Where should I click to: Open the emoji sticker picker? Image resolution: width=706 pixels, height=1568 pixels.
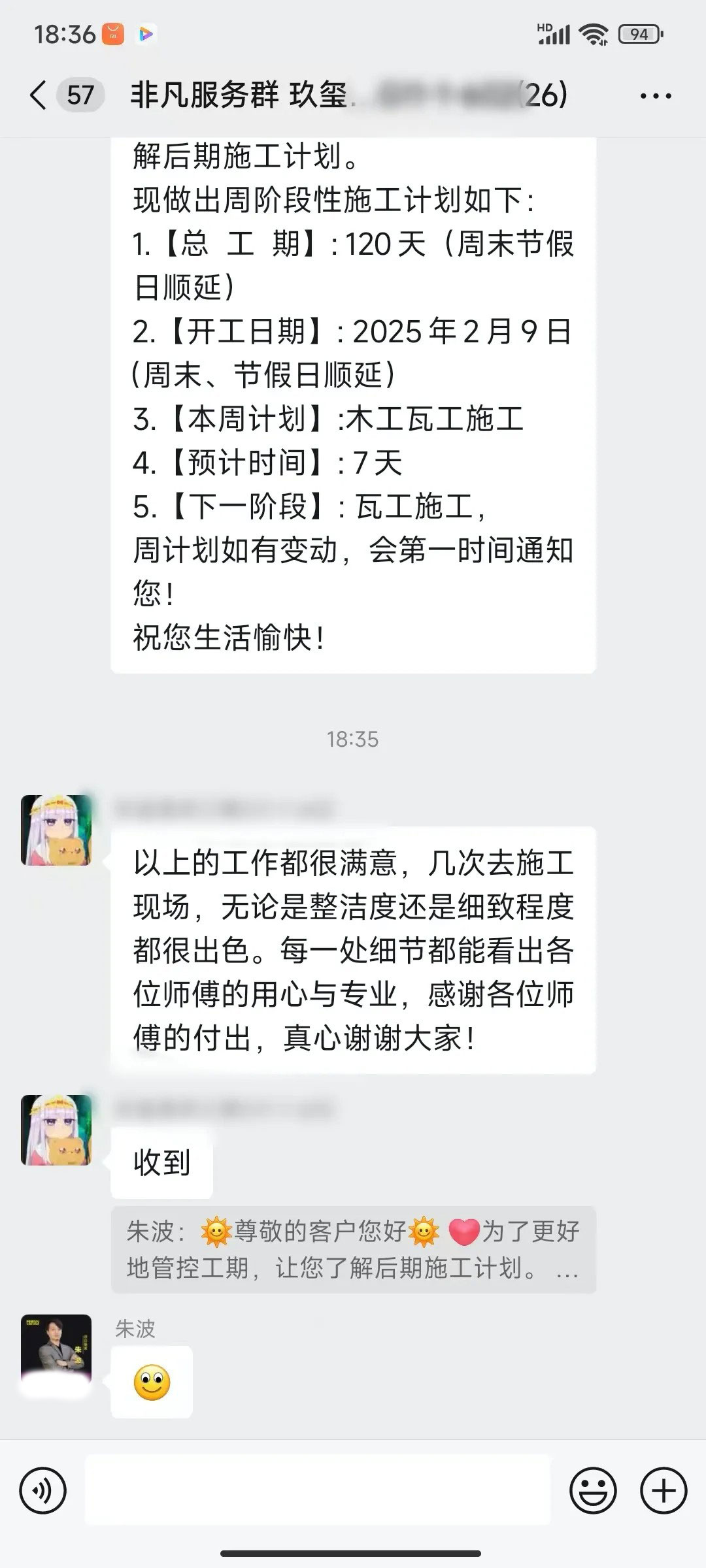pyautogui.click(x=593, y=1491)
